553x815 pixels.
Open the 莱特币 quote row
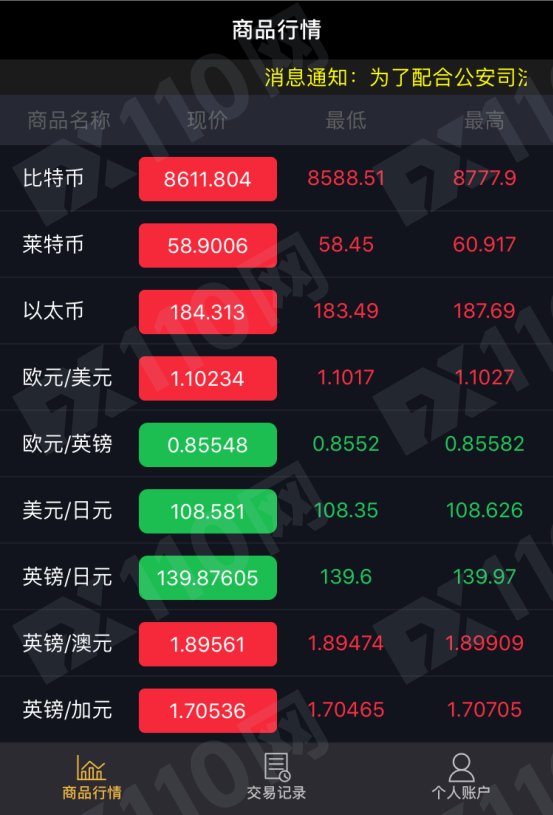coord(276,244)
